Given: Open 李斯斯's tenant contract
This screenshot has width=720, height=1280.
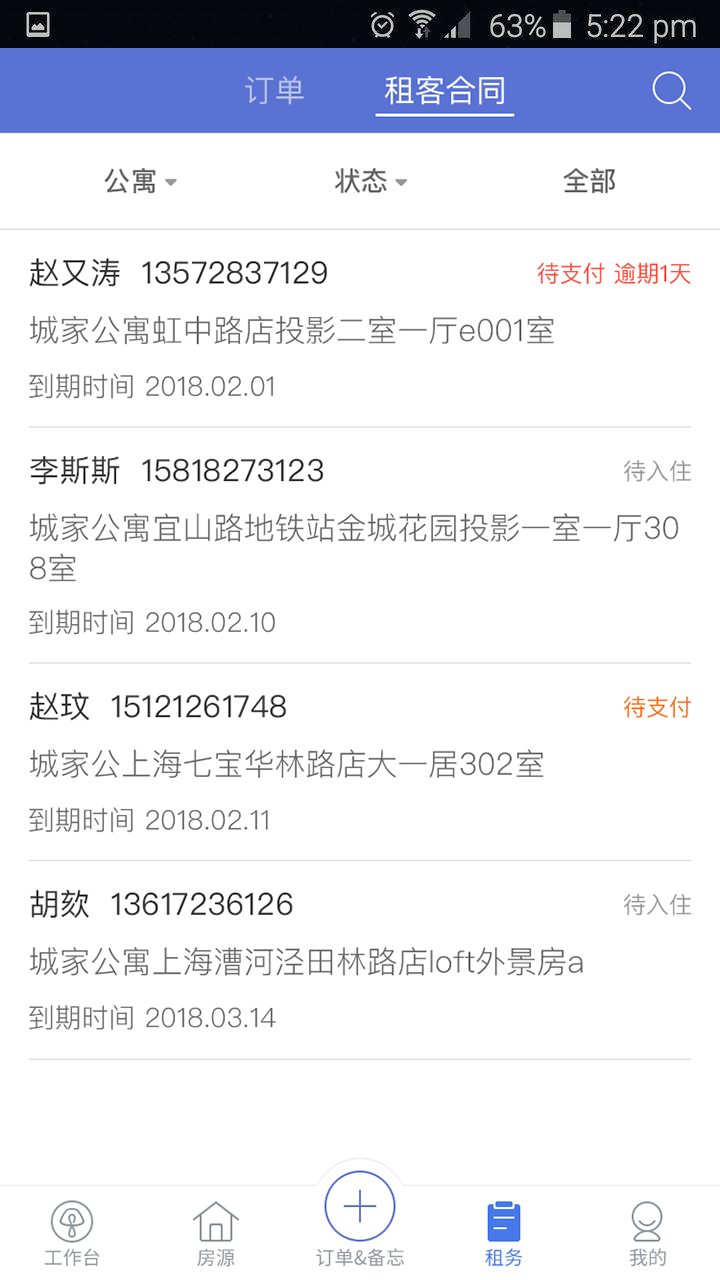Looking at the screenshot, I should 360,545.
